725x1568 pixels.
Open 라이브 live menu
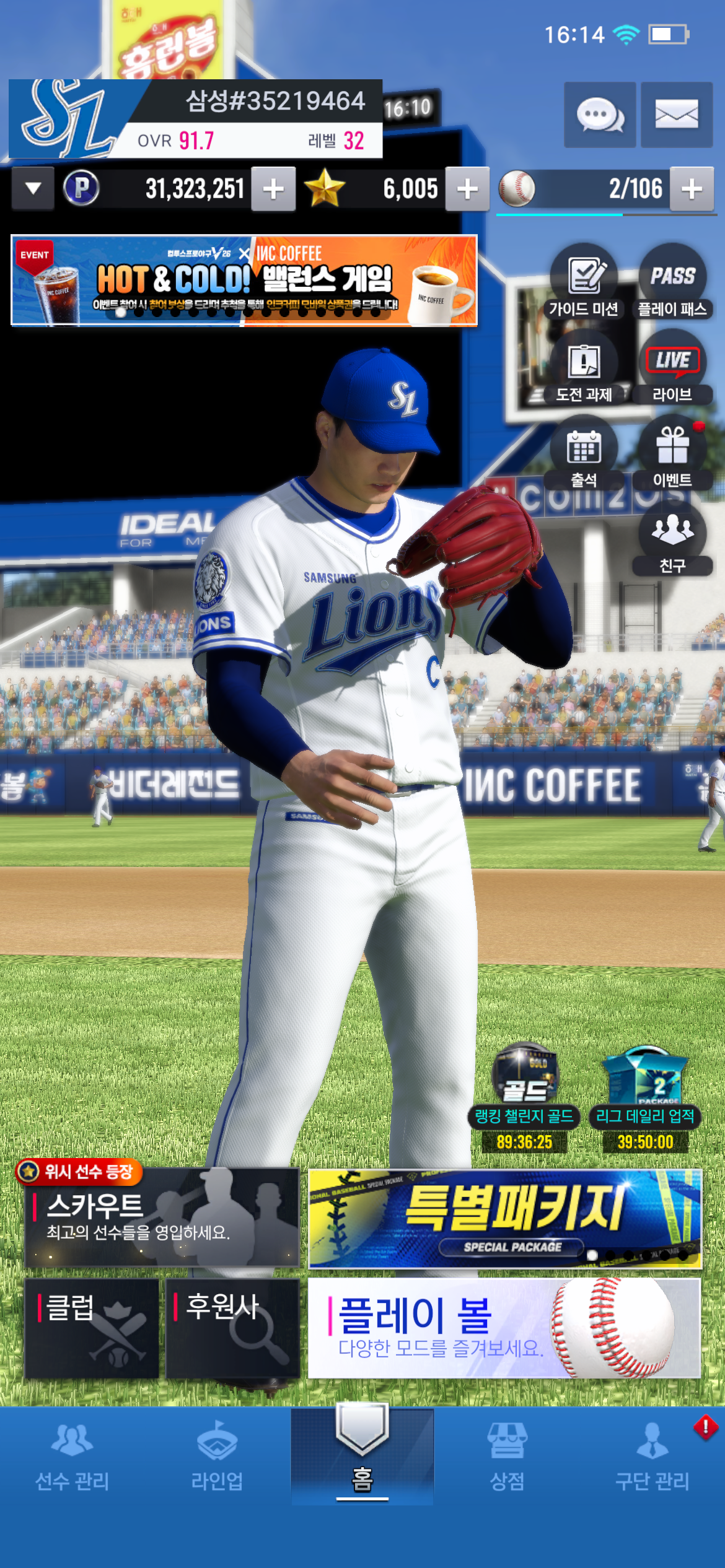pyautogui.click(x=672, y=367)
